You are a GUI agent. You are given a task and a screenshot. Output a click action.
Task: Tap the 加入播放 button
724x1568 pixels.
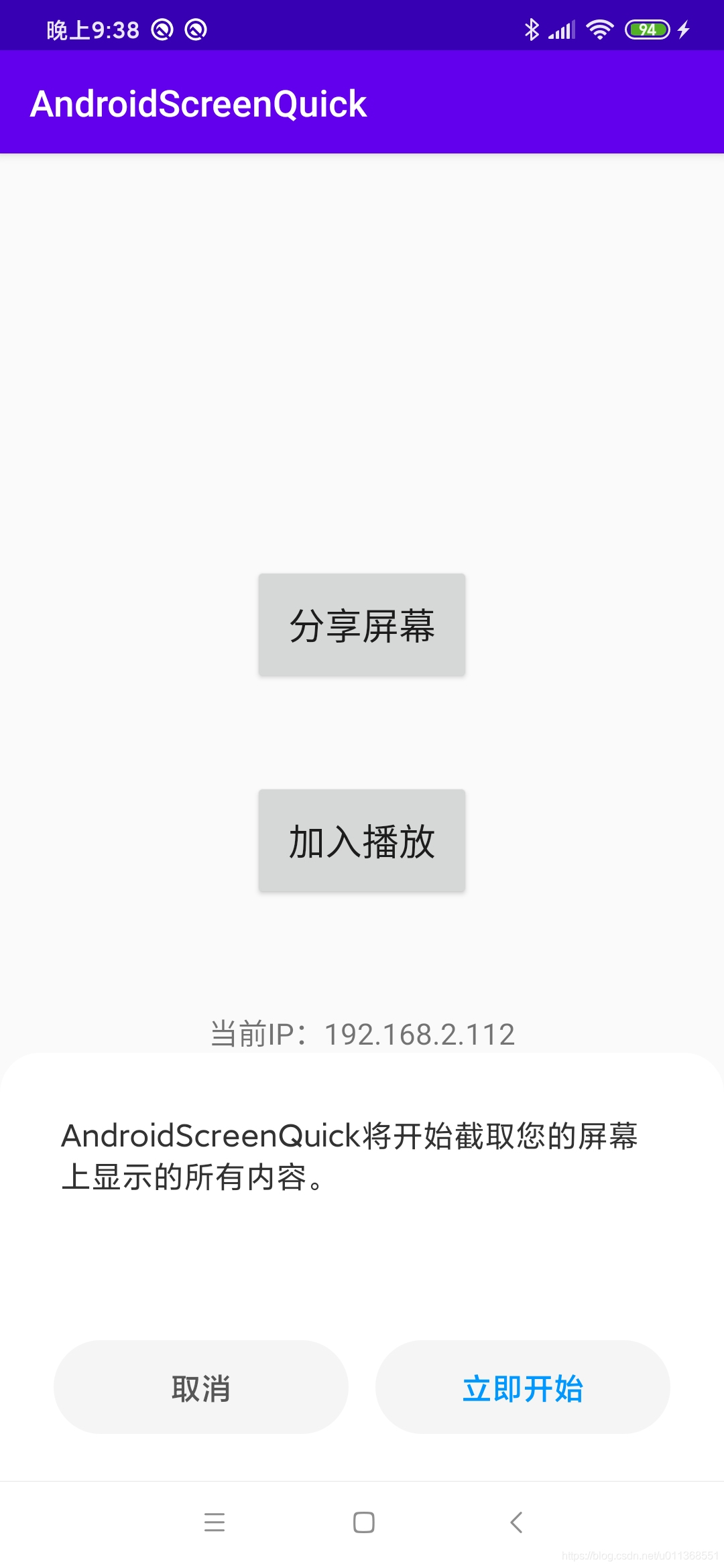click(362, 841)
